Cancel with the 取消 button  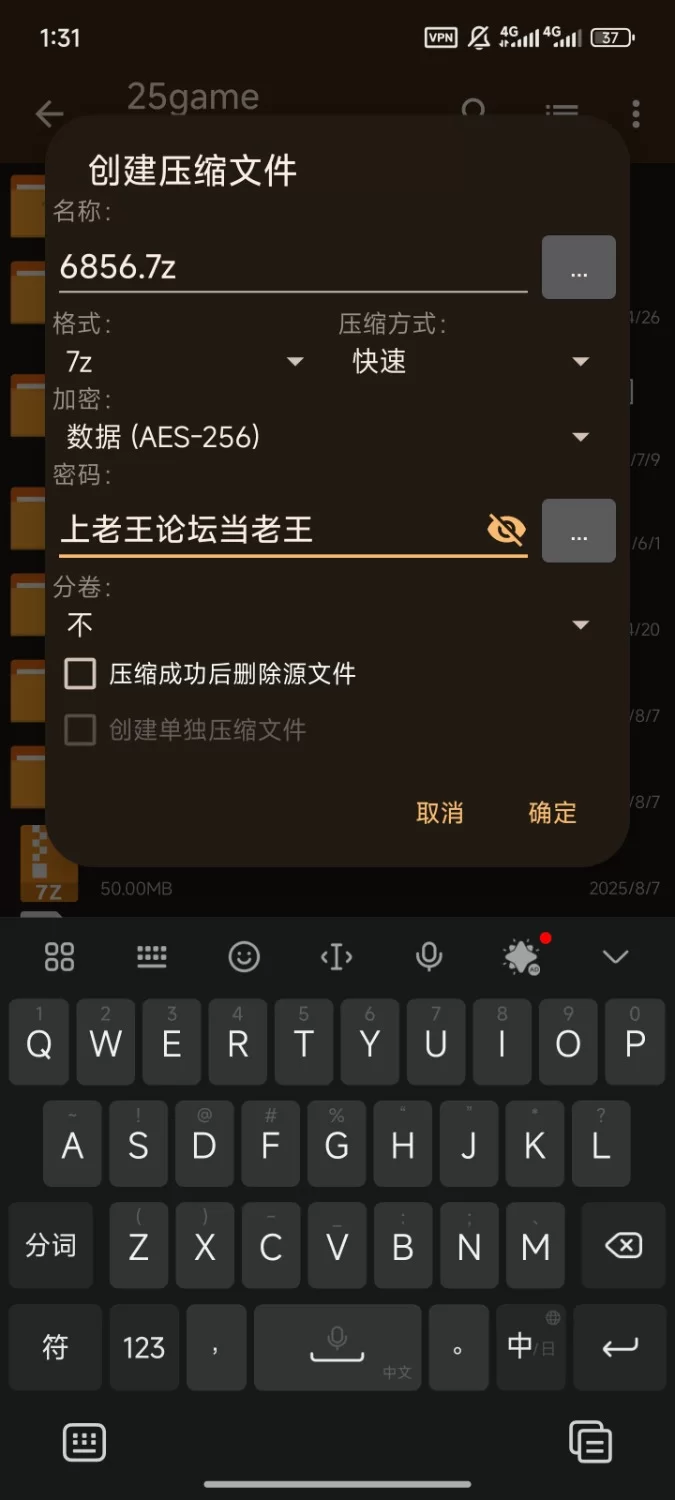point(440,813)
